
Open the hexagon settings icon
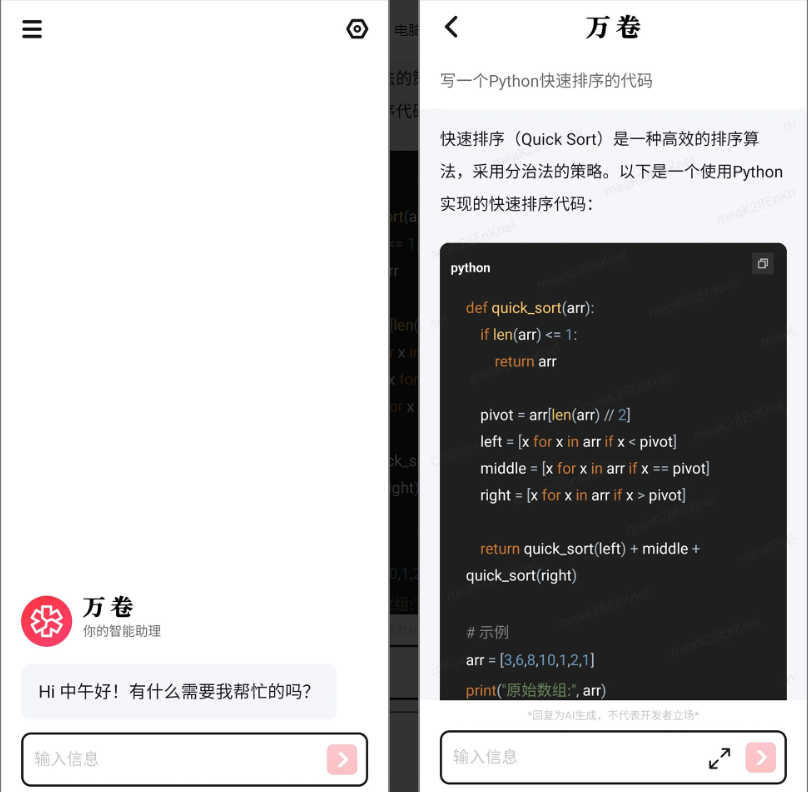tap(357, 29)
